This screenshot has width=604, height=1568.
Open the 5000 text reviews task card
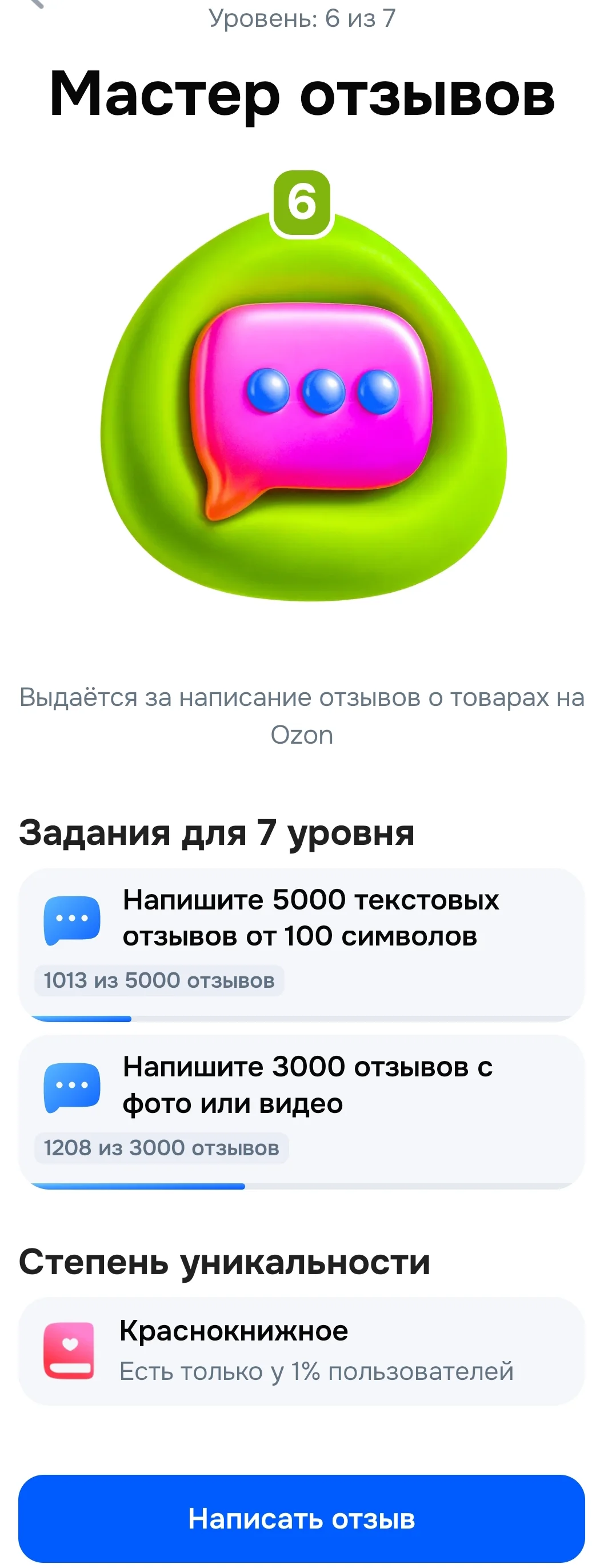(302, 945)
